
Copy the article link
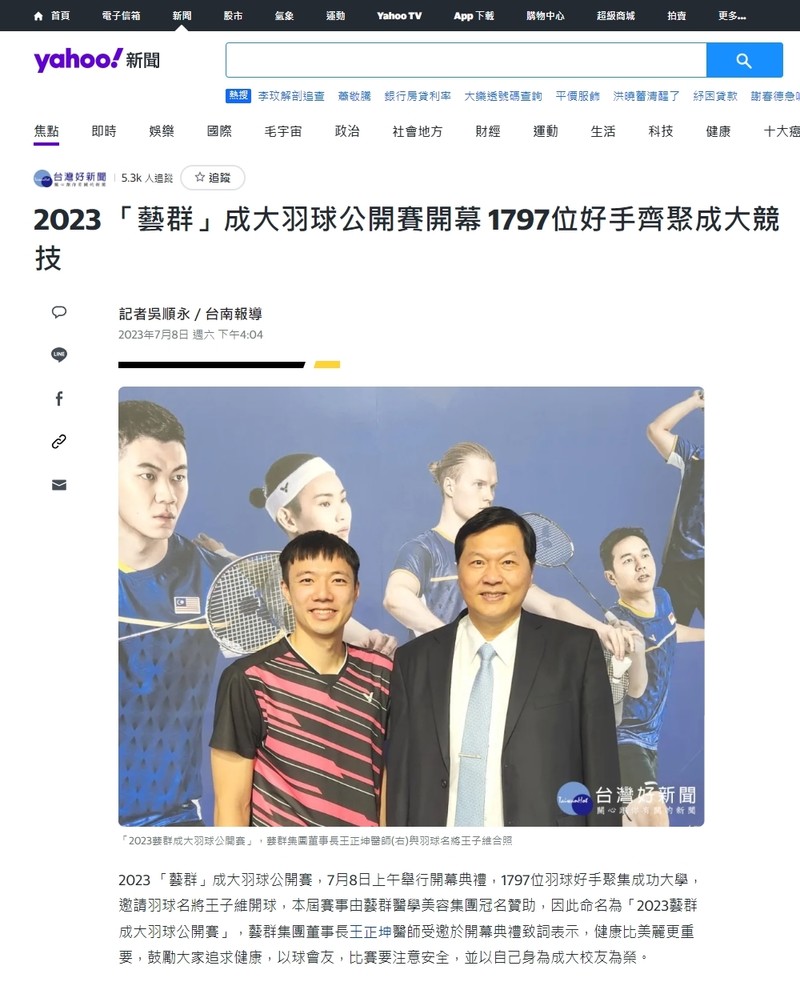(59, 441)
